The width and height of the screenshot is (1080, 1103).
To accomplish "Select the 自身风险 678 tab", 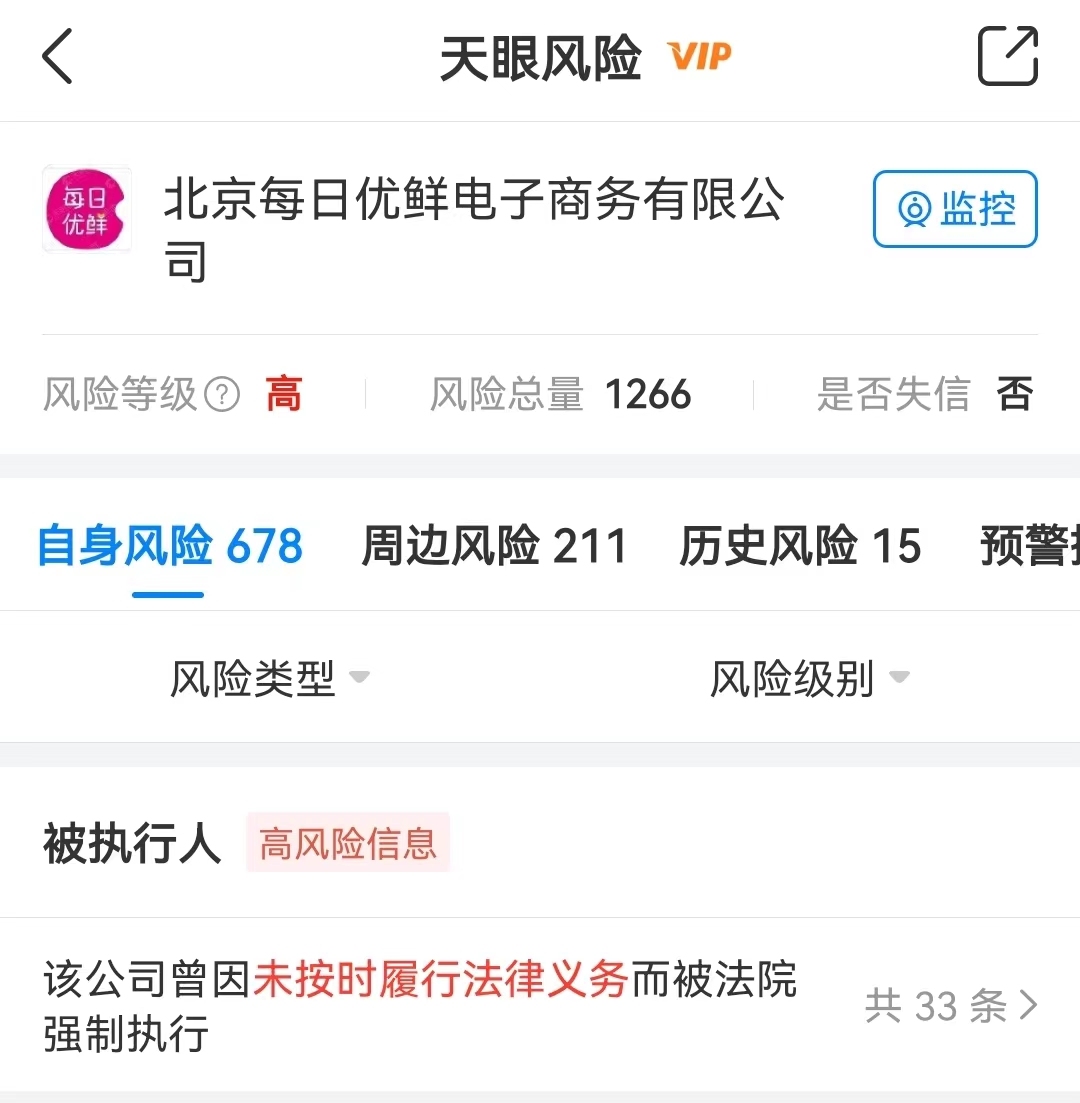I will point(169,547).
